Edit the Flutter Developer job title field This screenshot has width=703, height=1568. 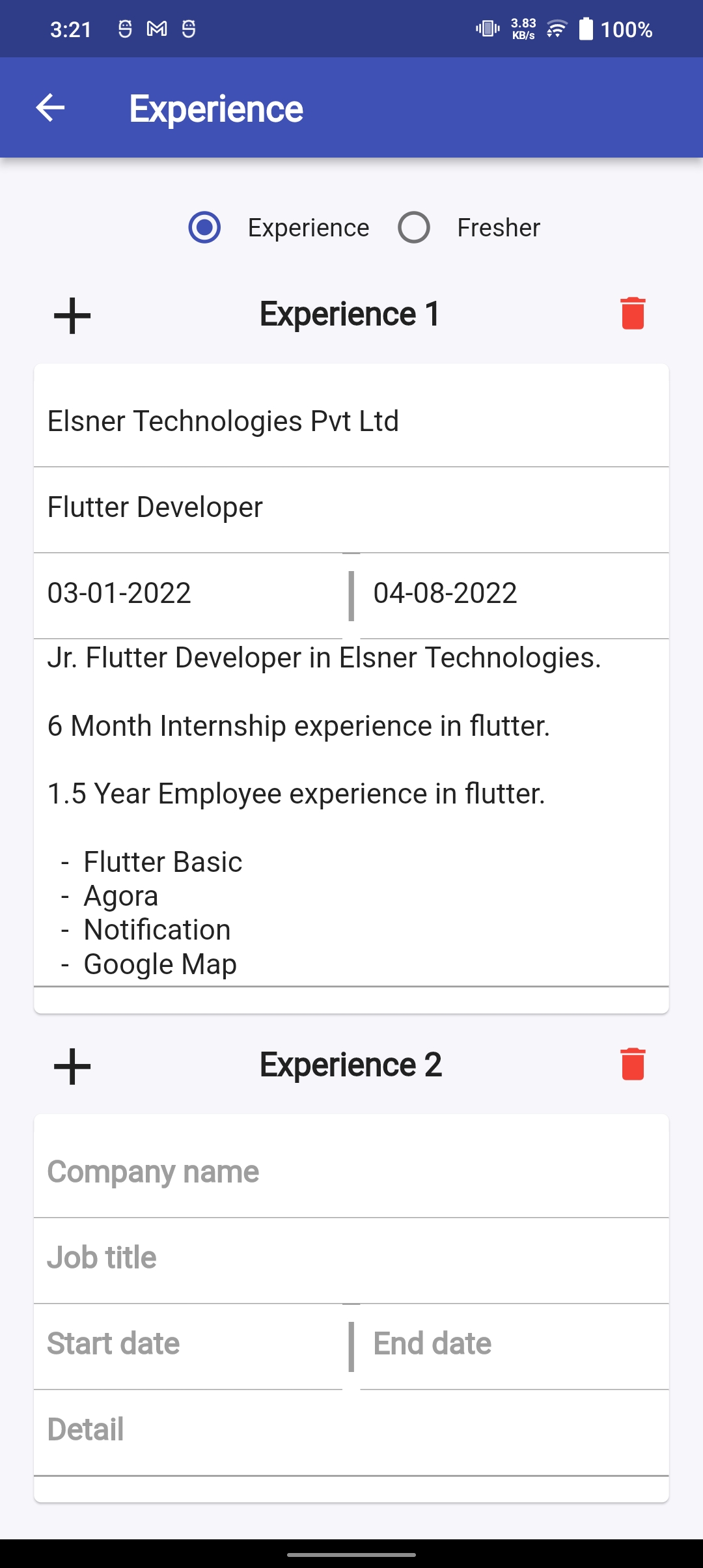pyautogui.click(x=351, y=508)
